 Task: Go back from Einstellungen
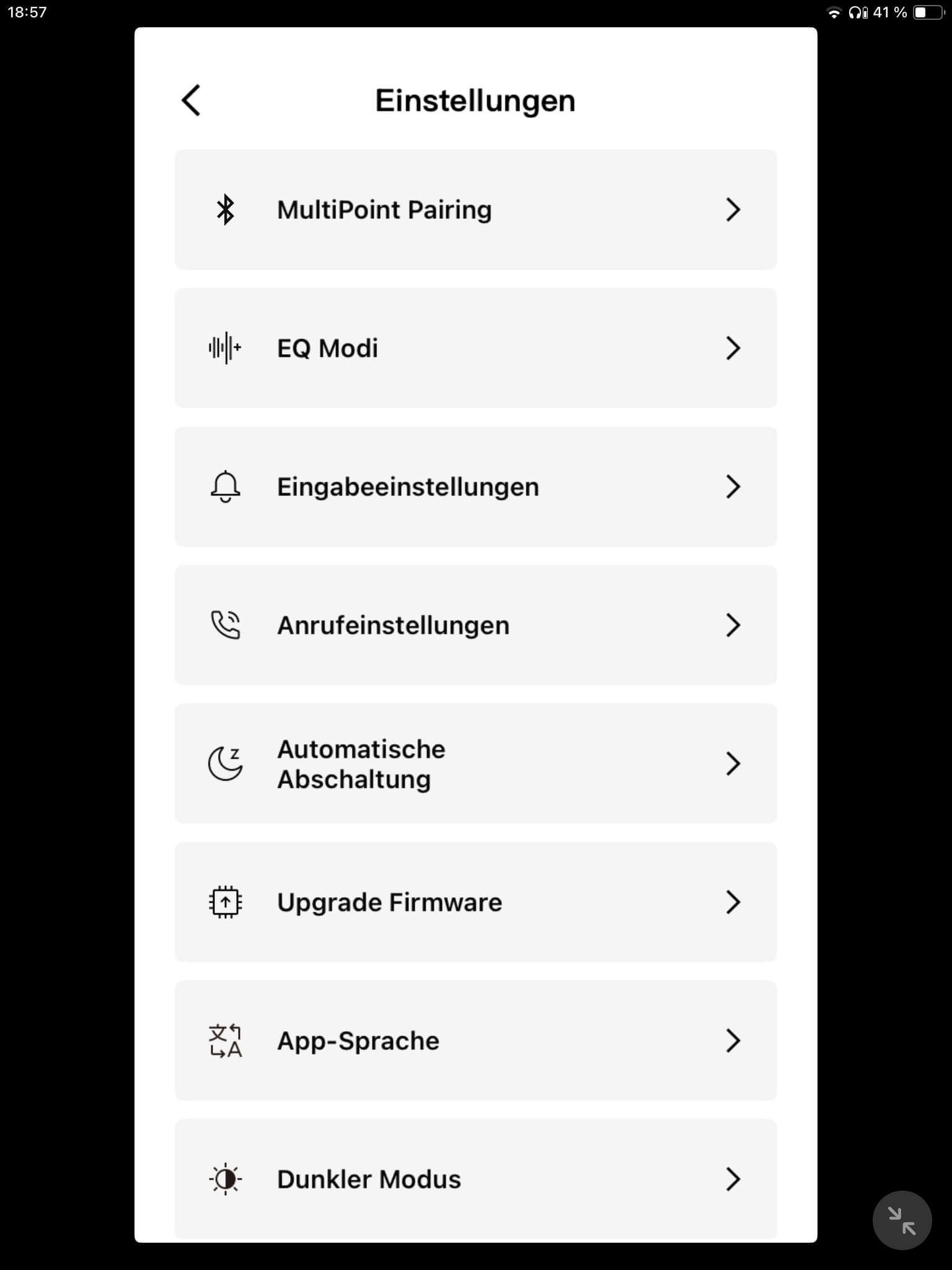(191, 100)
